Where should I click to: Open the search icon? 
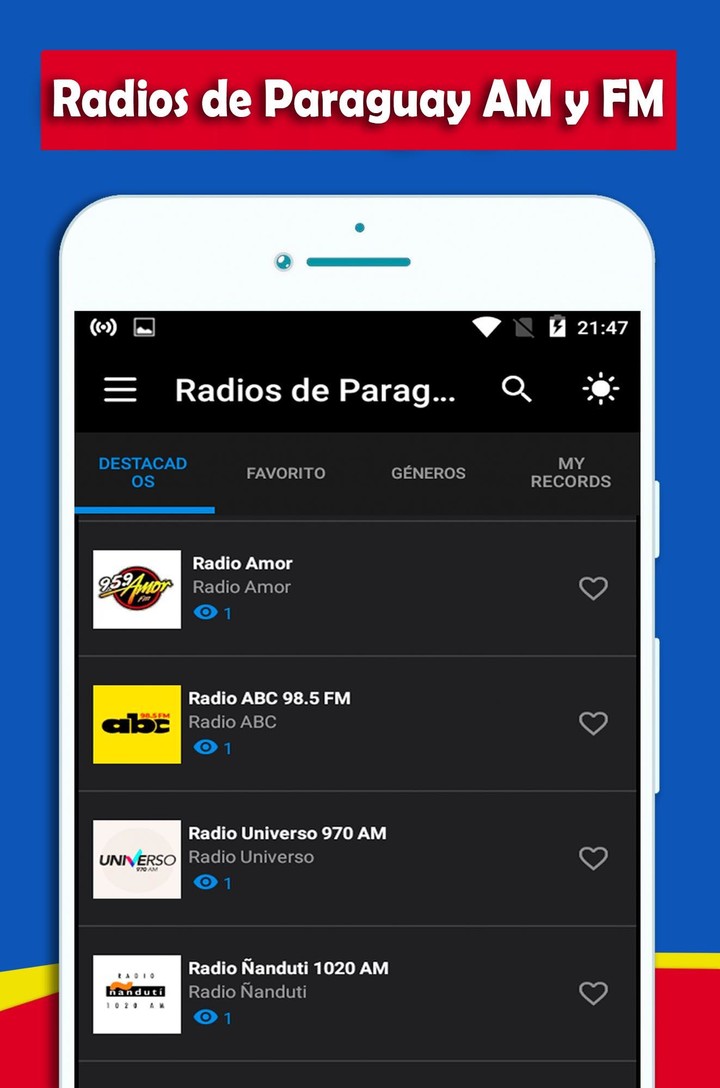[x=516, y=389]
